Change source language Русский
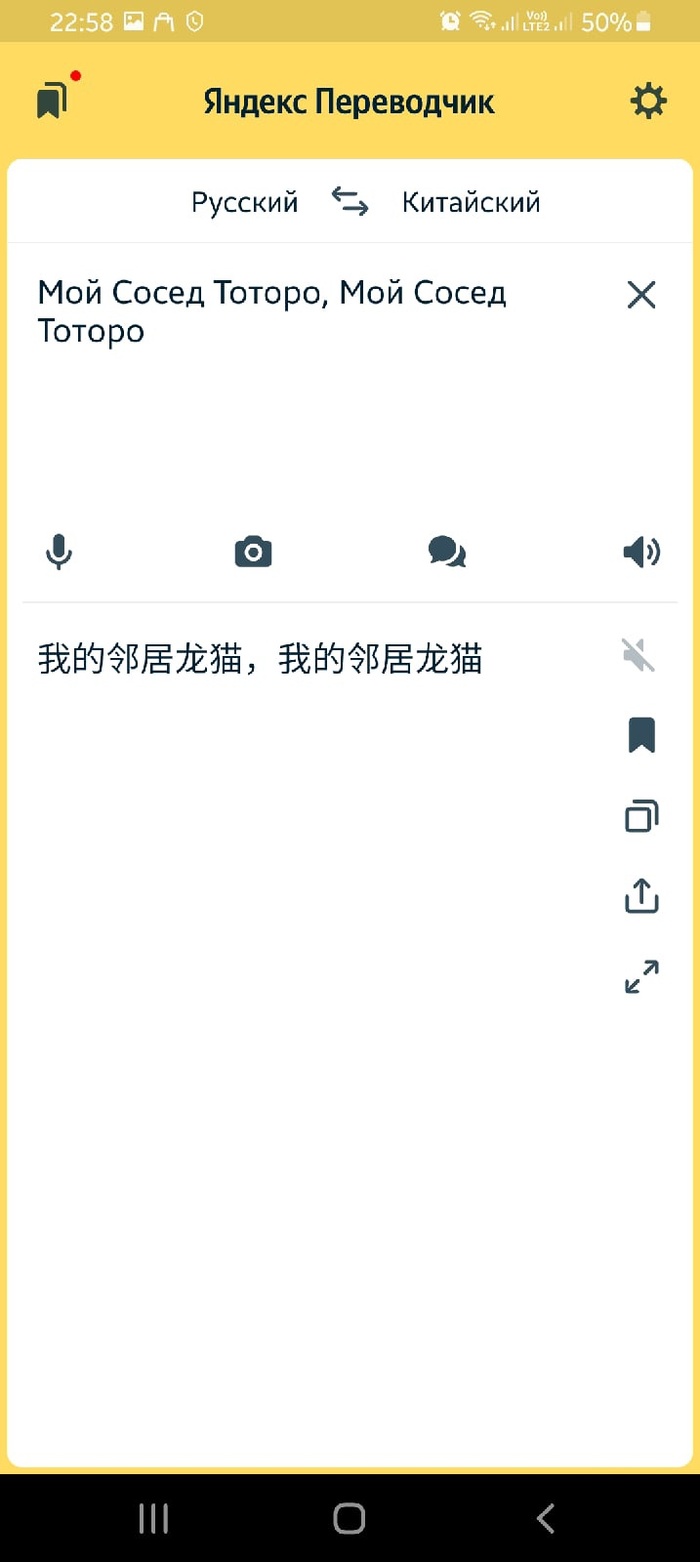The height and width of the screenshot is (1562, 700). (245, 202)
